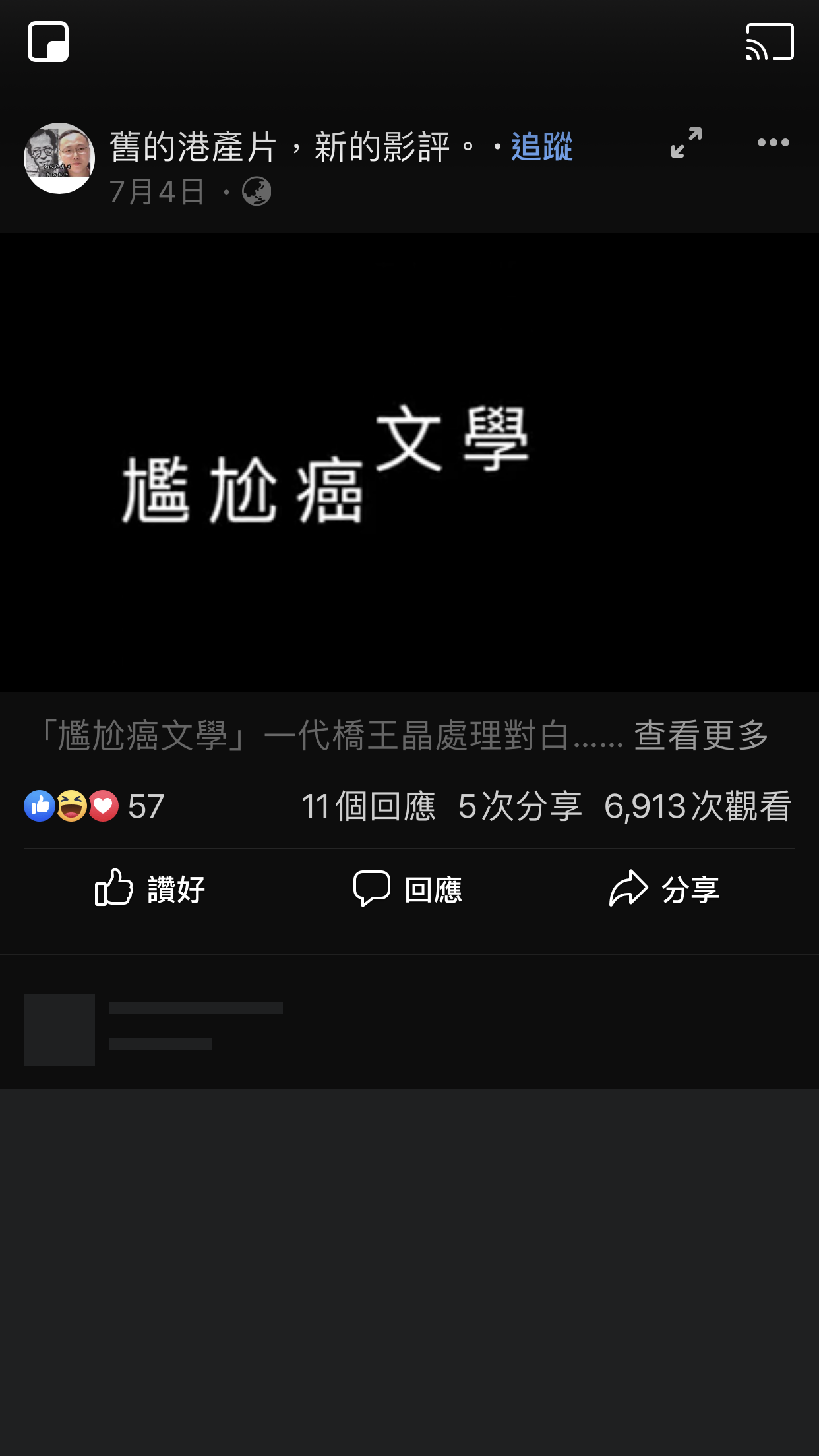View the 5次分享 shares list

pyautogui.click(x=520, y=806)
